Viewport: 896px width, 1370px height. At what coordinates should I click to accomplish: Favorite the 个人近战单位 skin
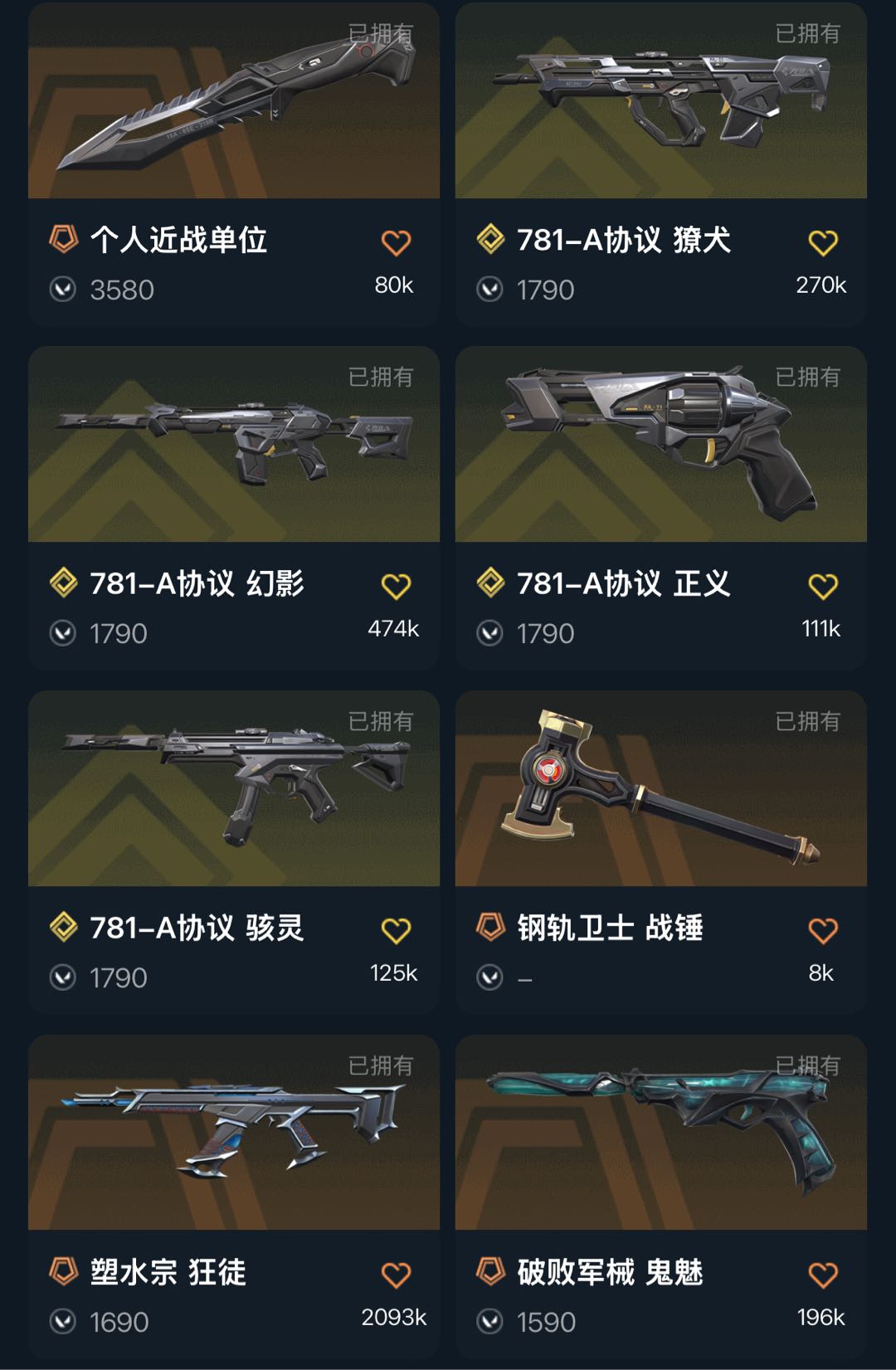396,242
